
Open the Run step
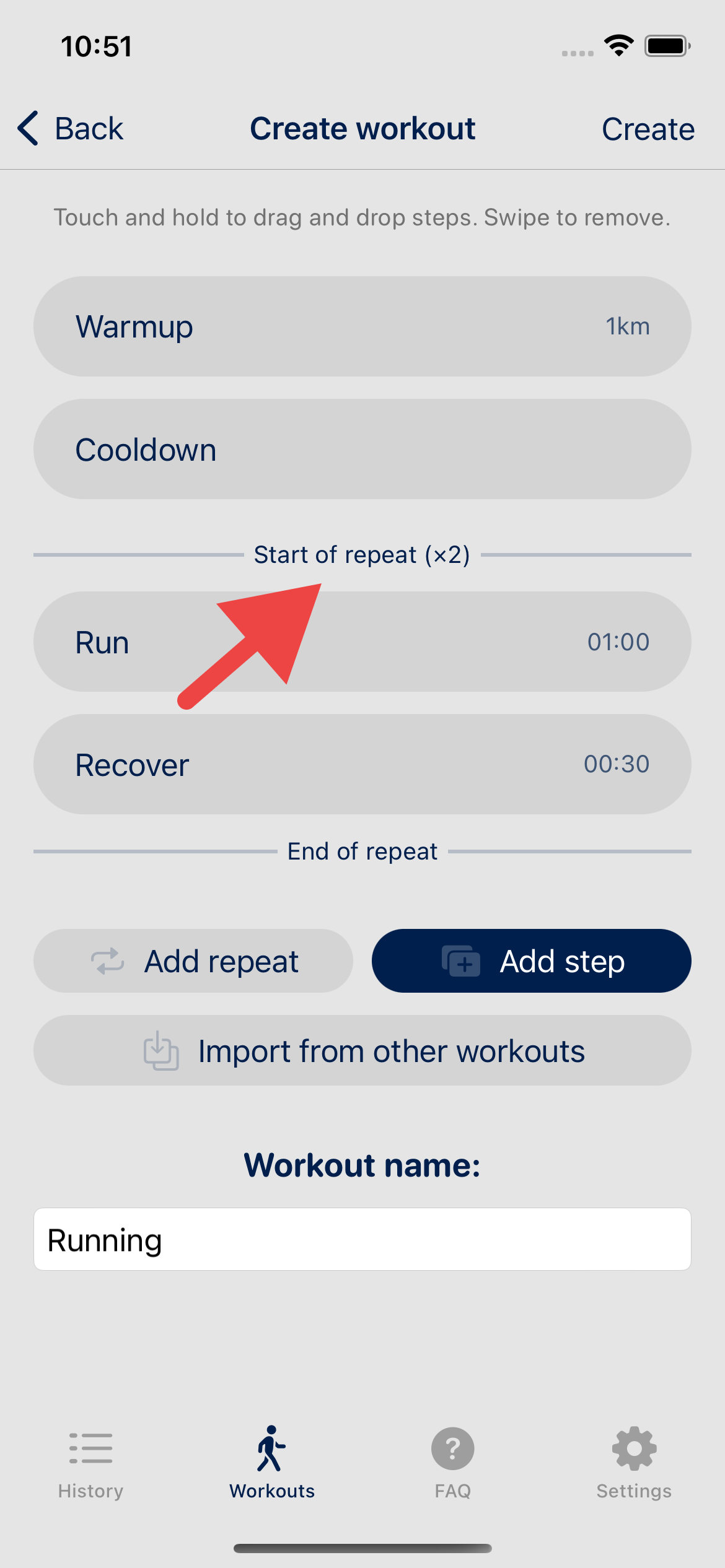pyautogui.click(x=362, y=642)
